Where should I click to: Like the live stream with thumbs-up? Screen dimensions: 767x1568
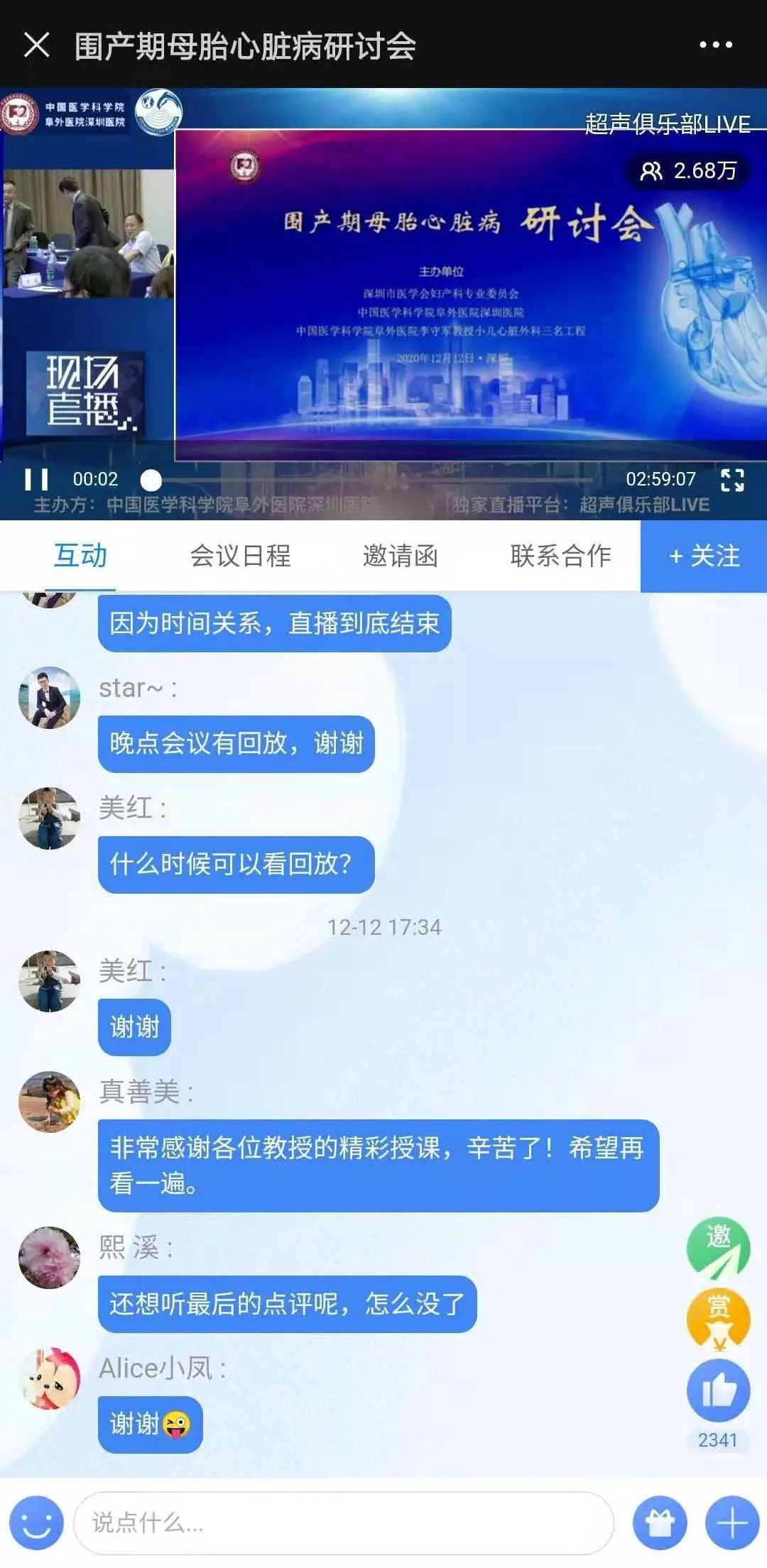pyautogui.click(x=718, y=1390)
